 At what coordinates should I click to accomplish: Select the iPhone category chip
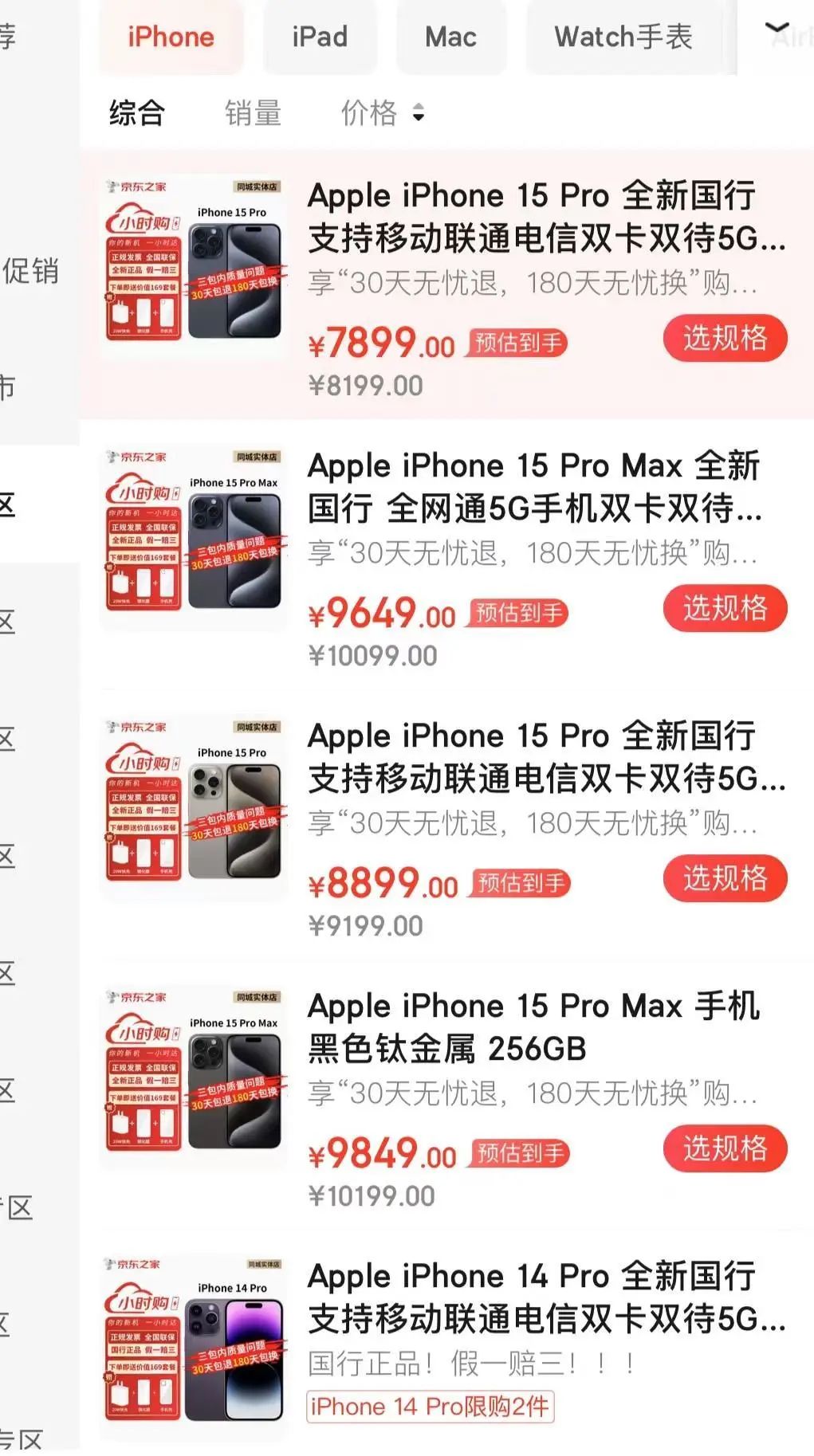171,37
